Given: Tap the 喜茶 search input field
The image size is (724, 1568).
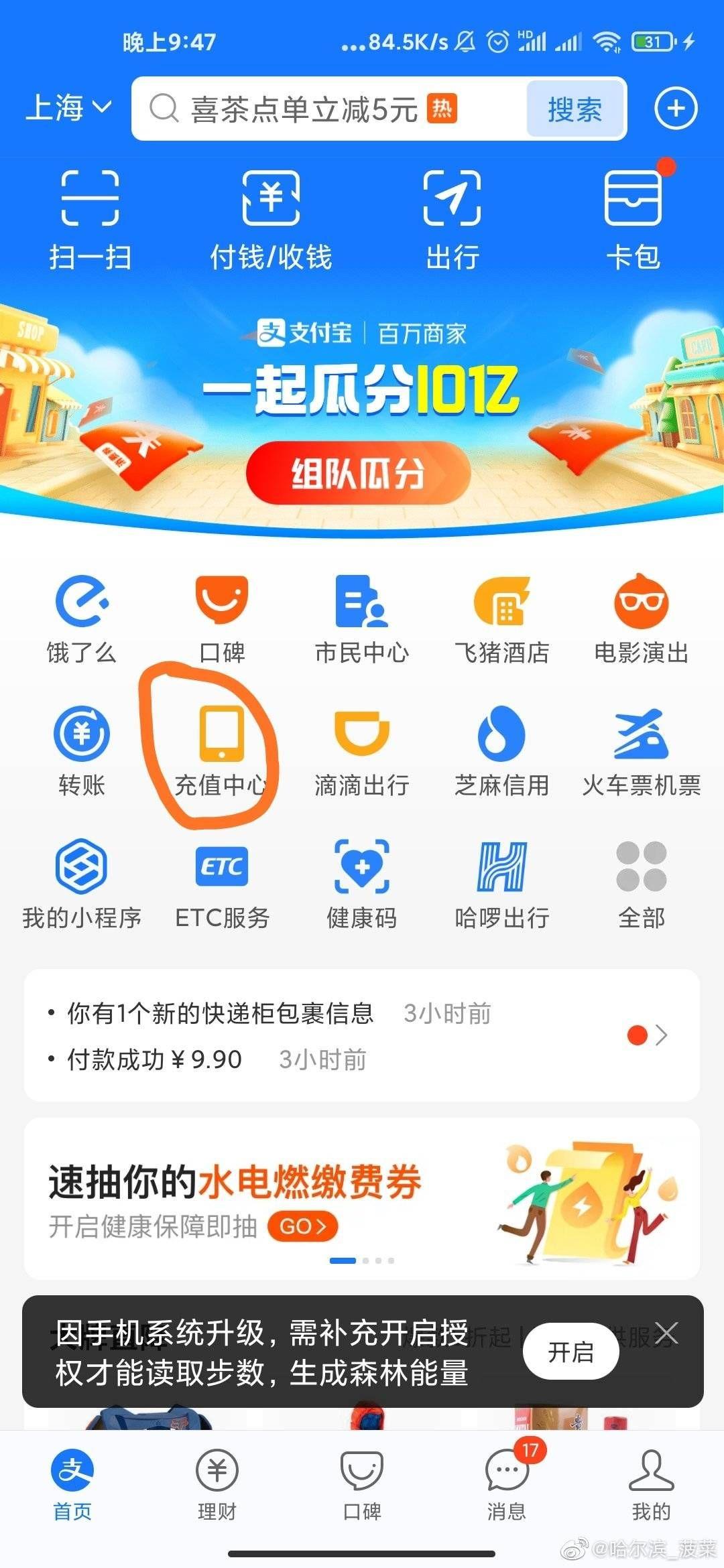Looking at the screenshot, I should pyautogui.click(x=315, y=109).
